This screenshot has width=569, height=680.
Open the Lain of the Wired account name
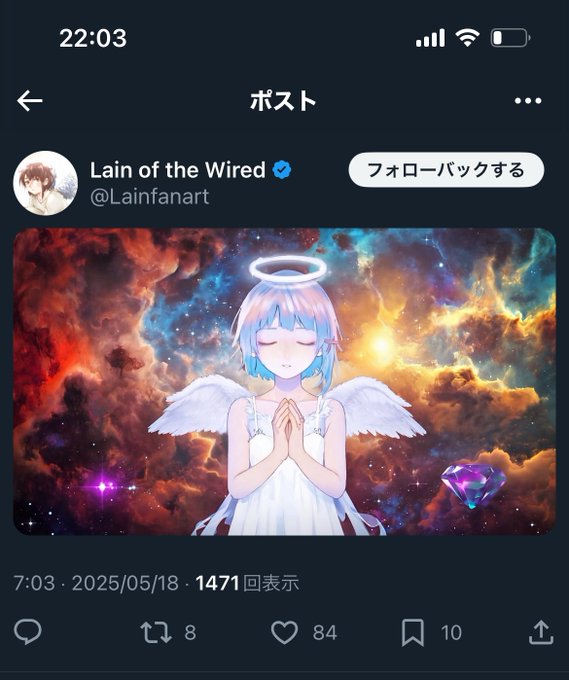tap(177, 170)
